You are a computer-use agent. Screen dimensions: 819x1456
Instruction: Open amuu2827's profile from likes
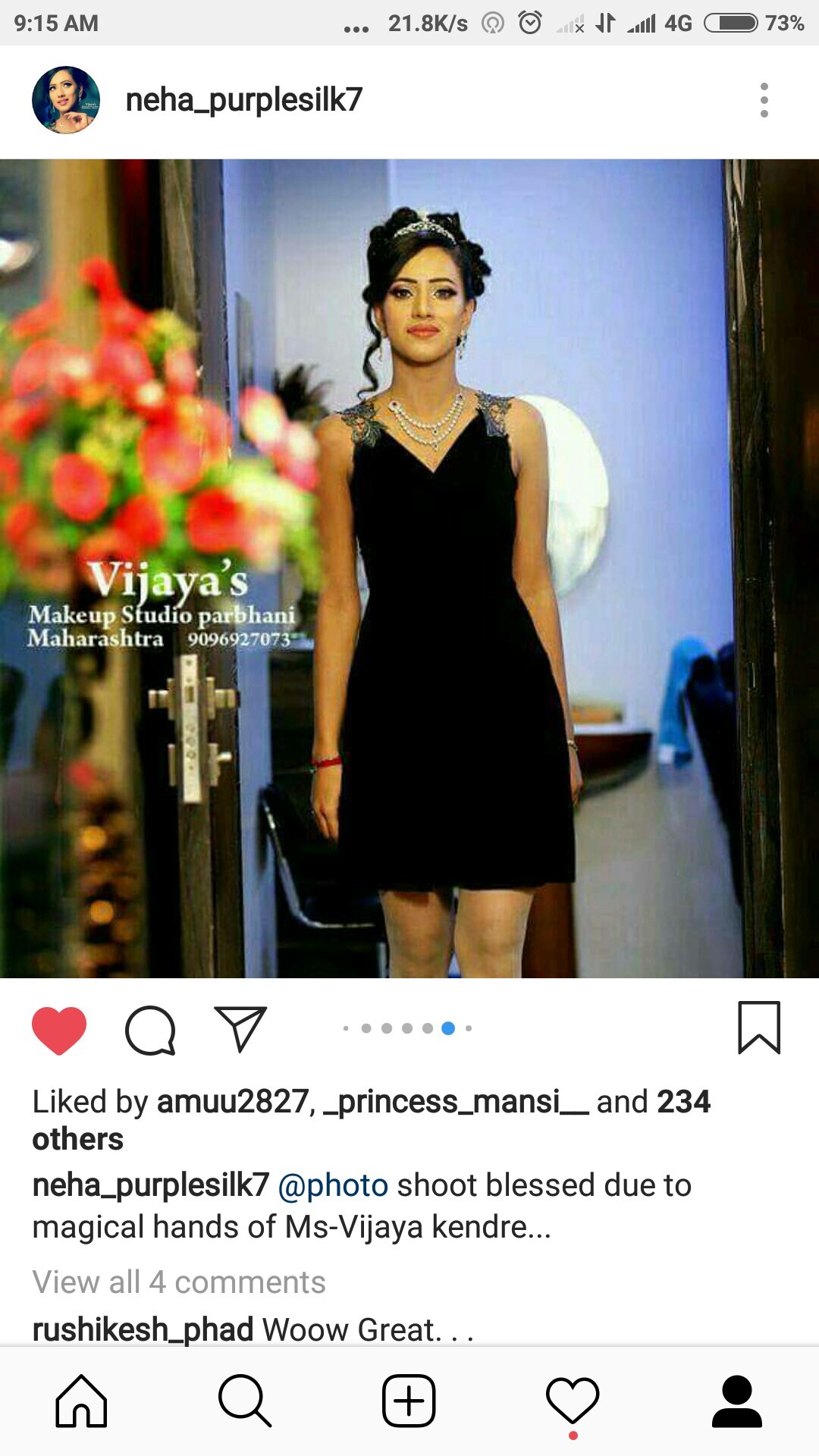233,1102
